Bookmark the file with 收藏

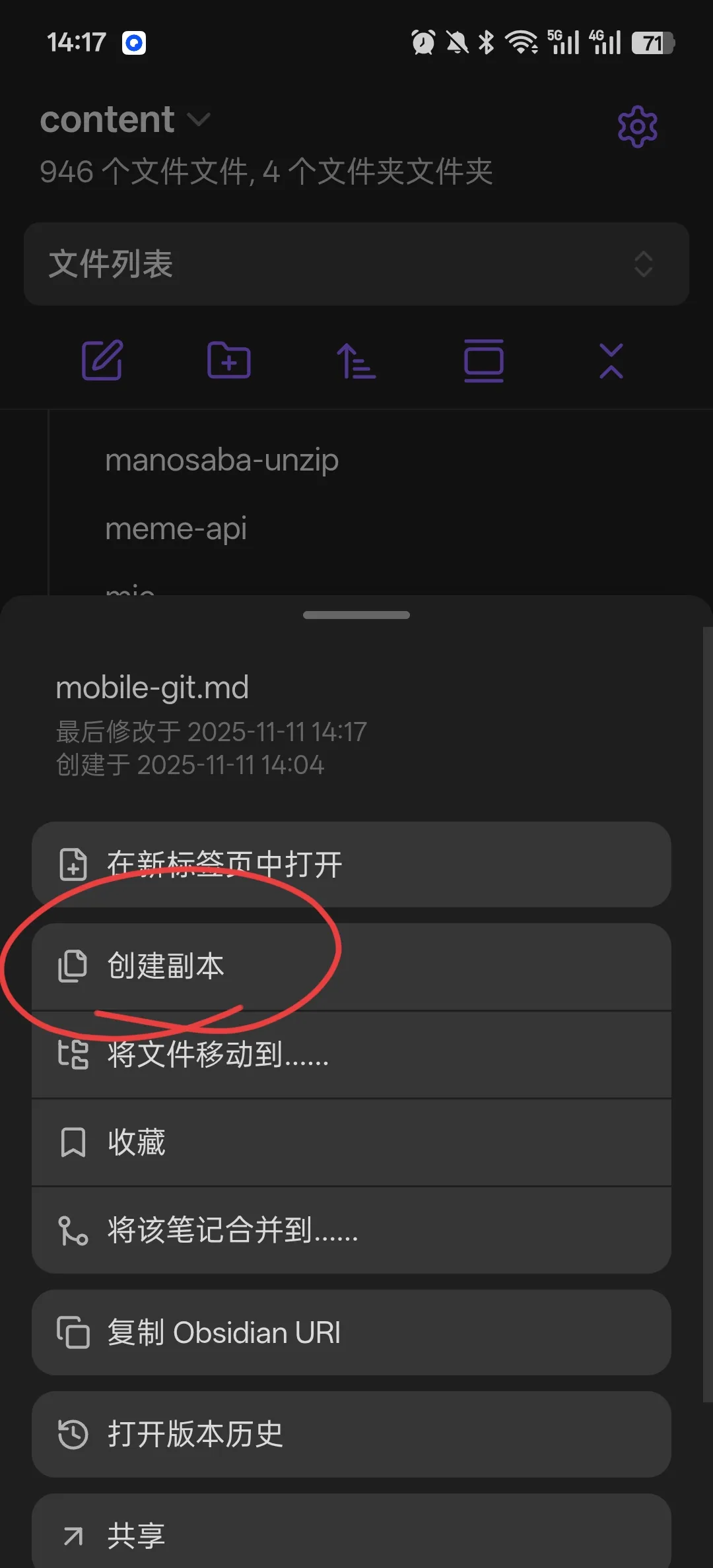[x=351, y=1142]
